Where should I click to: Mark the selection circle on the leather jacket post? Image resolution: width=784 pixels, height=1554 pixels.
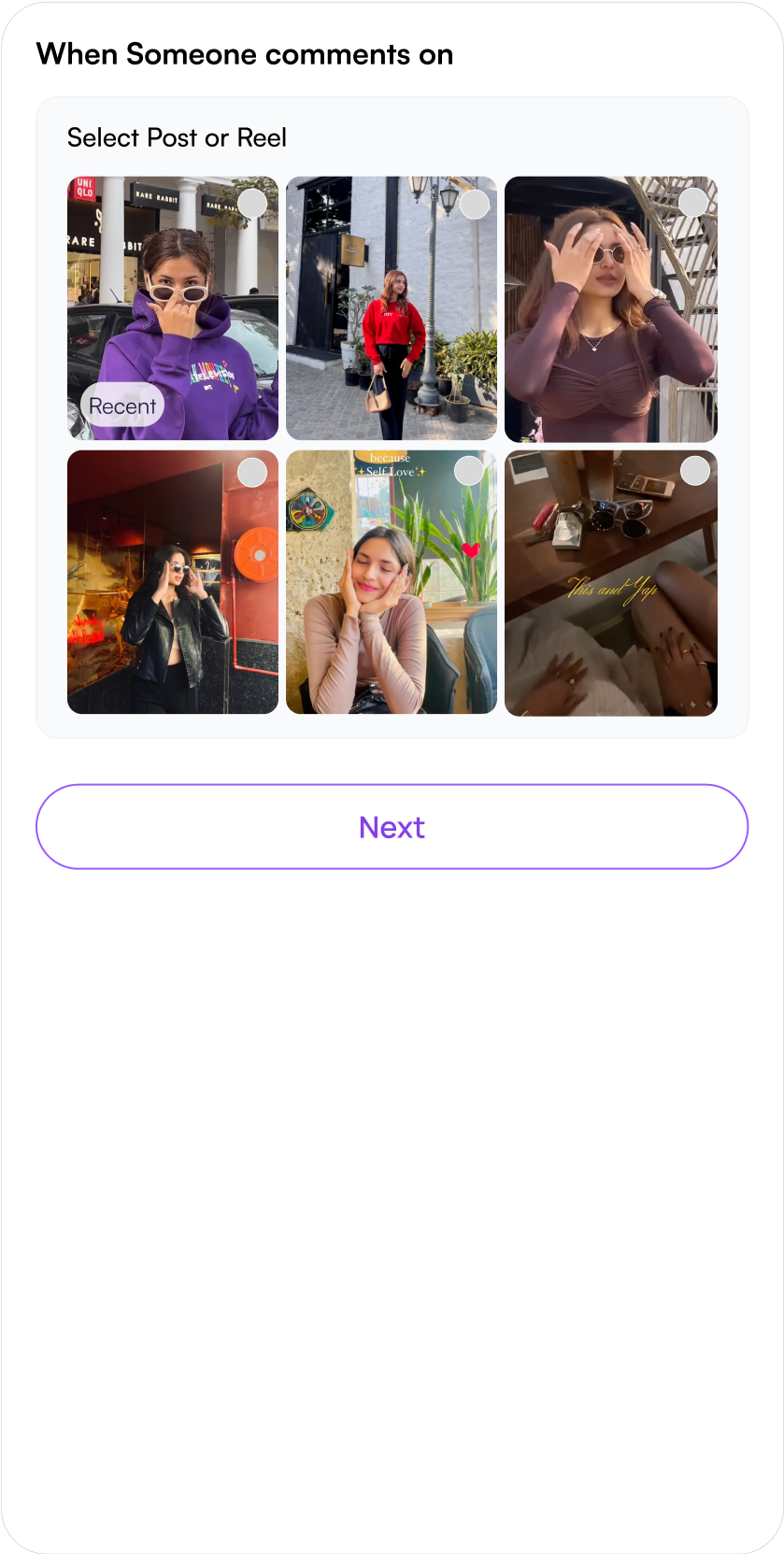(x=251, y=471)
